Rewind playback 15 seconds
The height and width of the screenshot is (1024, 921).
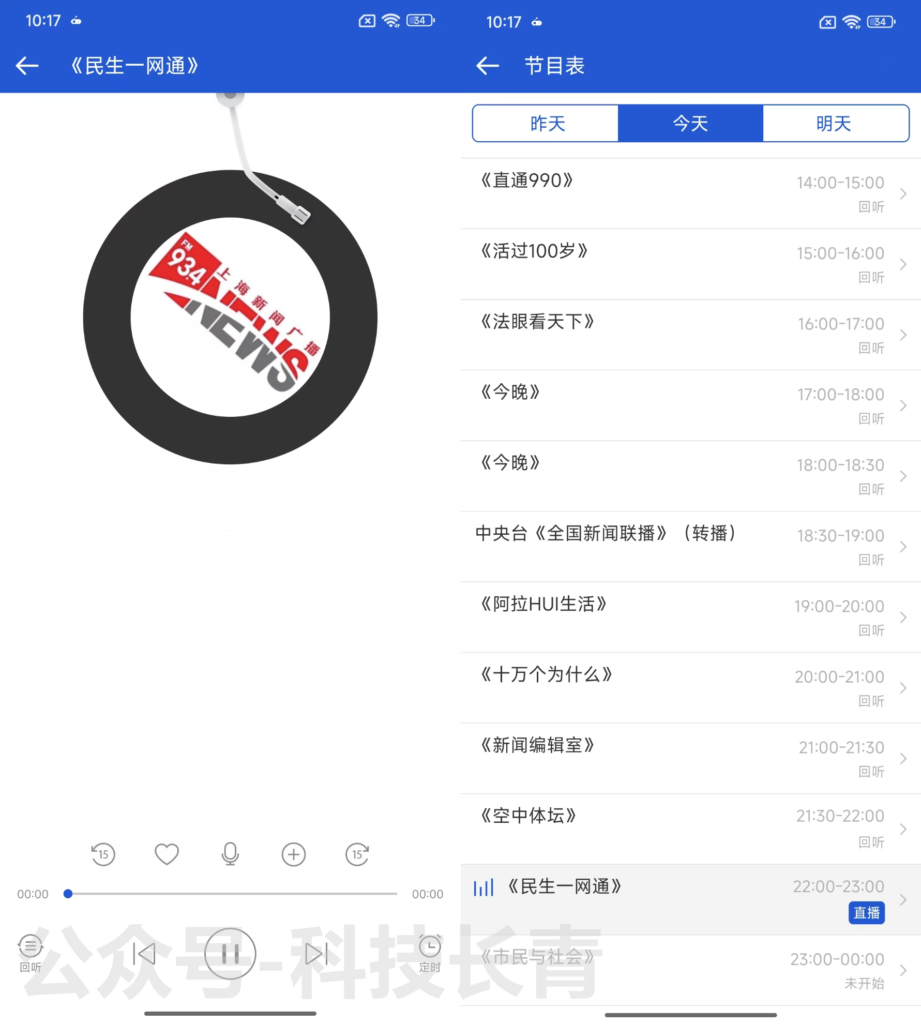[x=102, y=854]
